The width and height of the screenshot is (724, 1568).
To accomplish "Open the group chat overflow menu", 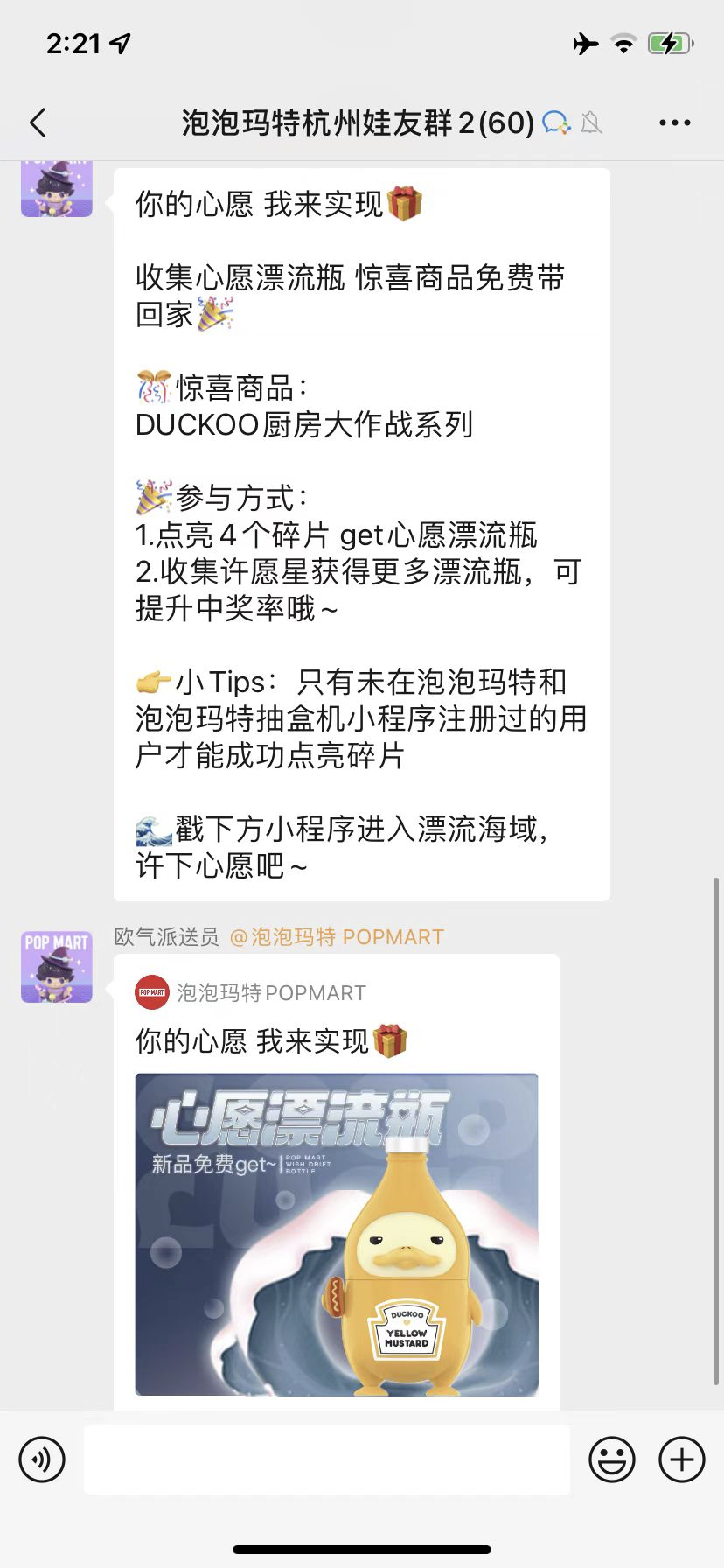I will tap(674, 123).
